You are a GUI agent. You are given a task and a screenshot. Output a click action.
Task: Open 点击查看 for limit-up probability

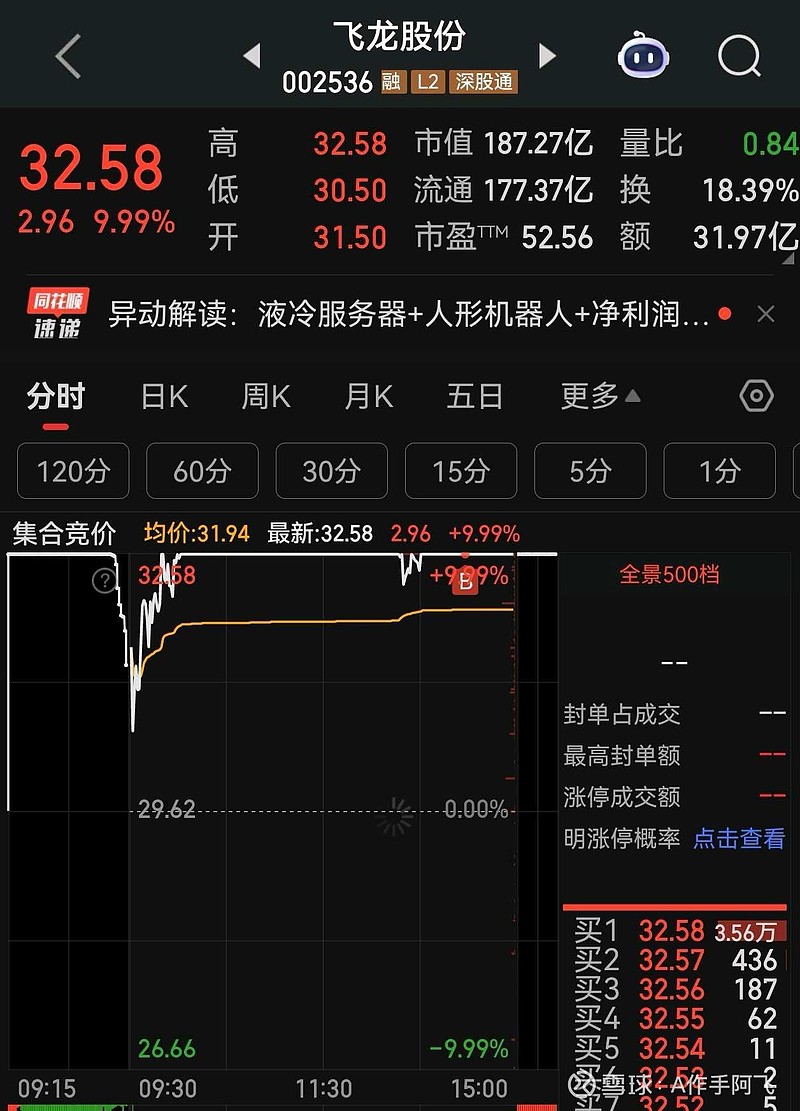738,839
